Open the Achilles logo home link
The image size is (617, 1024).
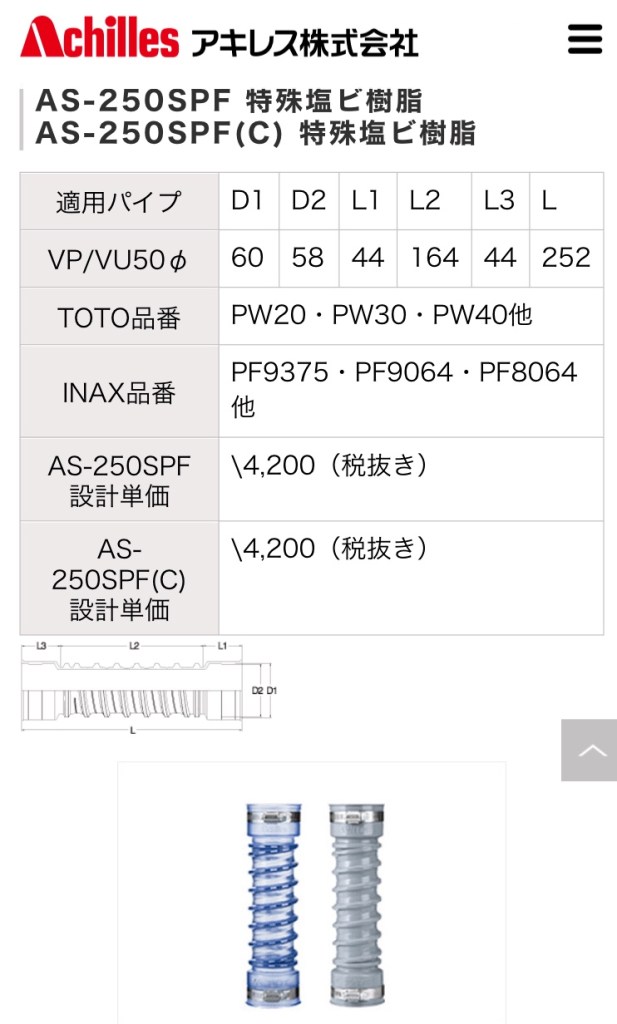[x=218, y=39]
